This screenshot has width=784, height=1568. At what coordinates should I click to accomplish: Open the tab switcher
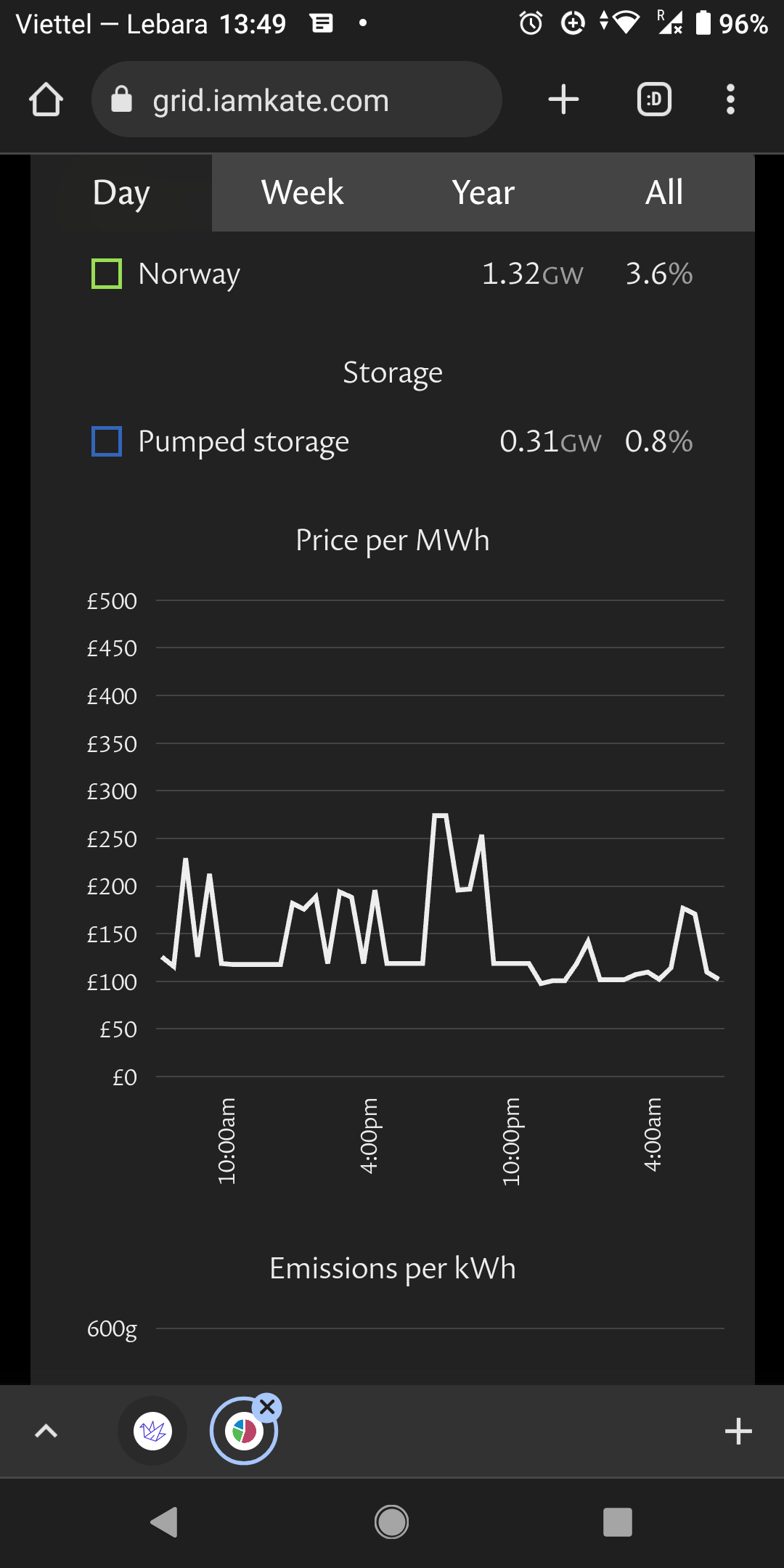[x=654, y=99]
